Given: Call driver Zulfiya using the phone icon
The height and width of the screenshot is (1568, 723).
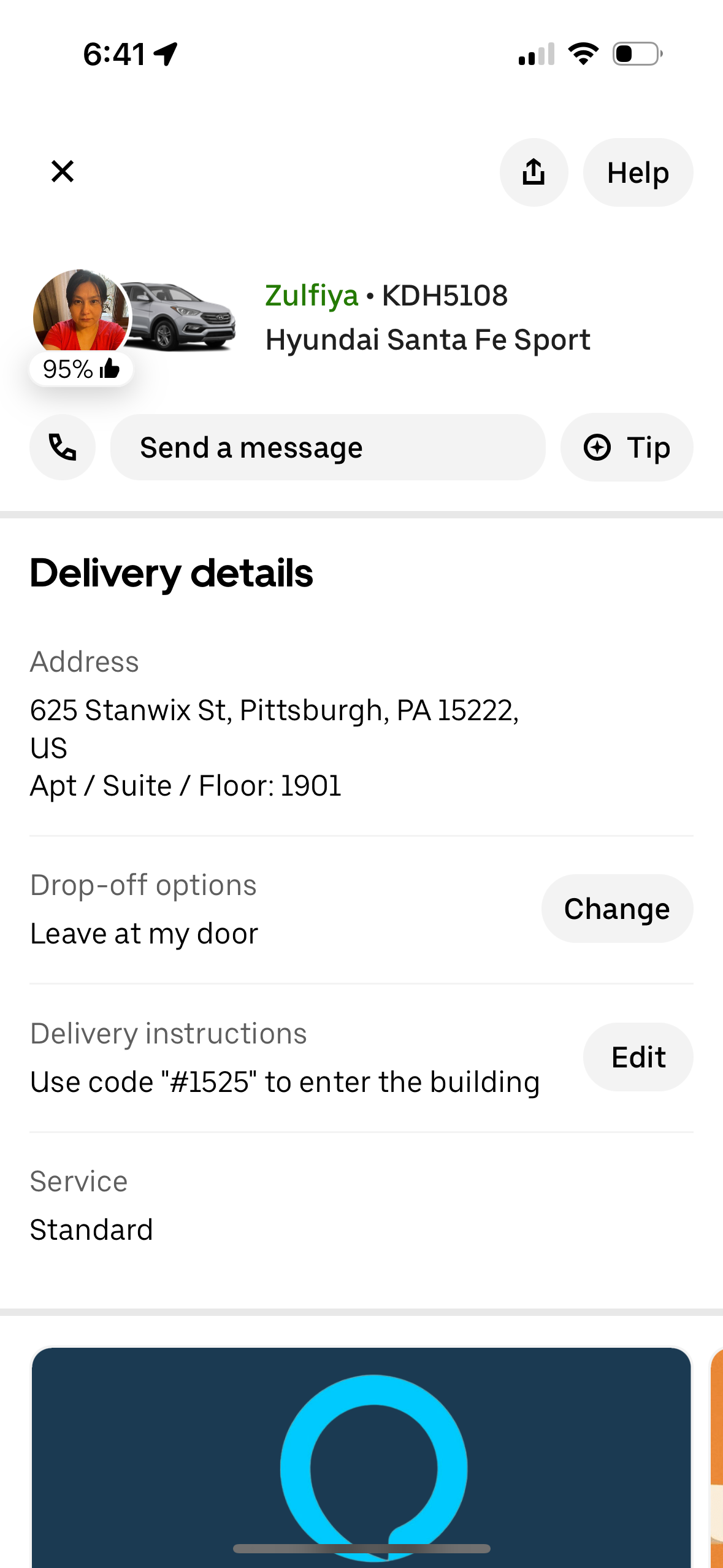Looking at the screenshot, I should 62,447.
